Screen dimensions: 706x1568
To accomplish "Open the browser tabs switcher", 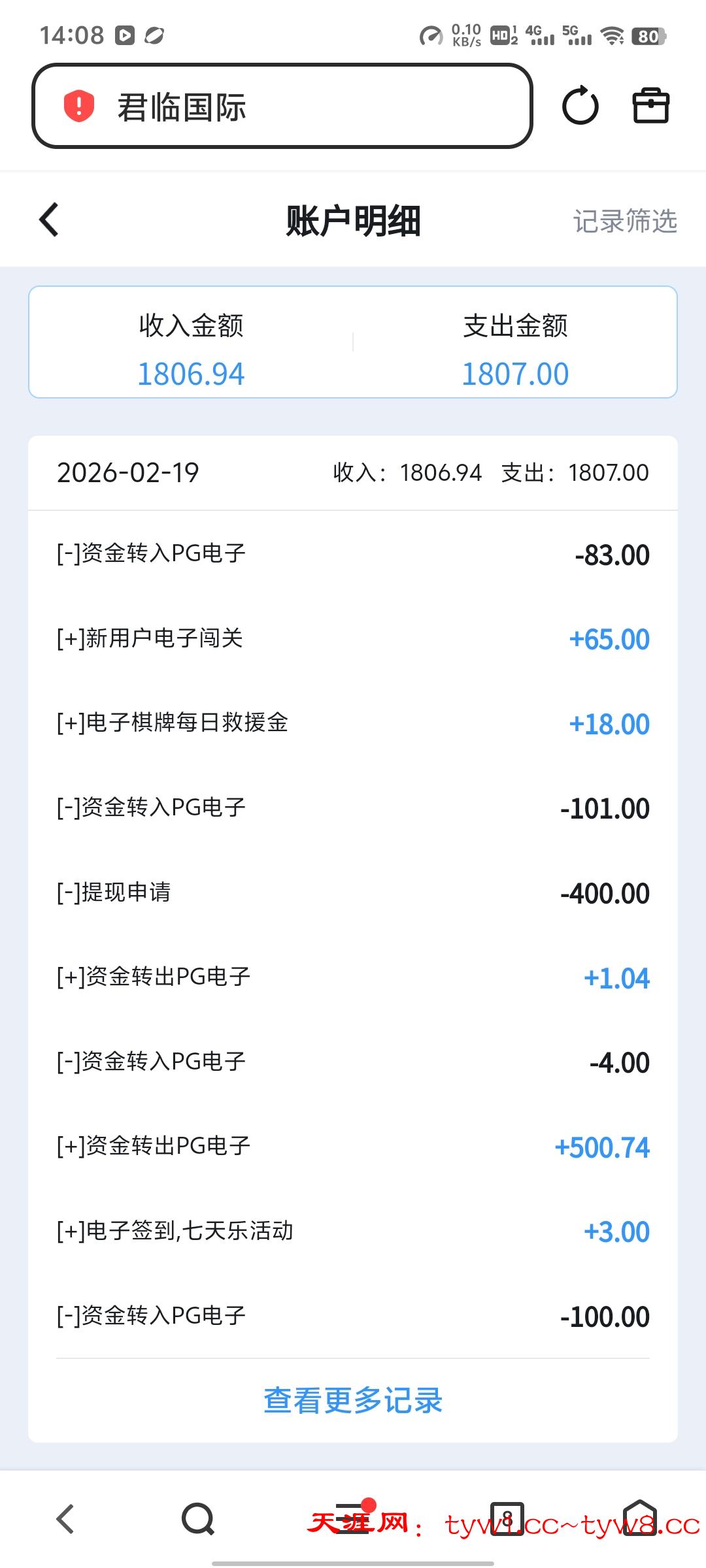I will click(x=508, y=1518).
